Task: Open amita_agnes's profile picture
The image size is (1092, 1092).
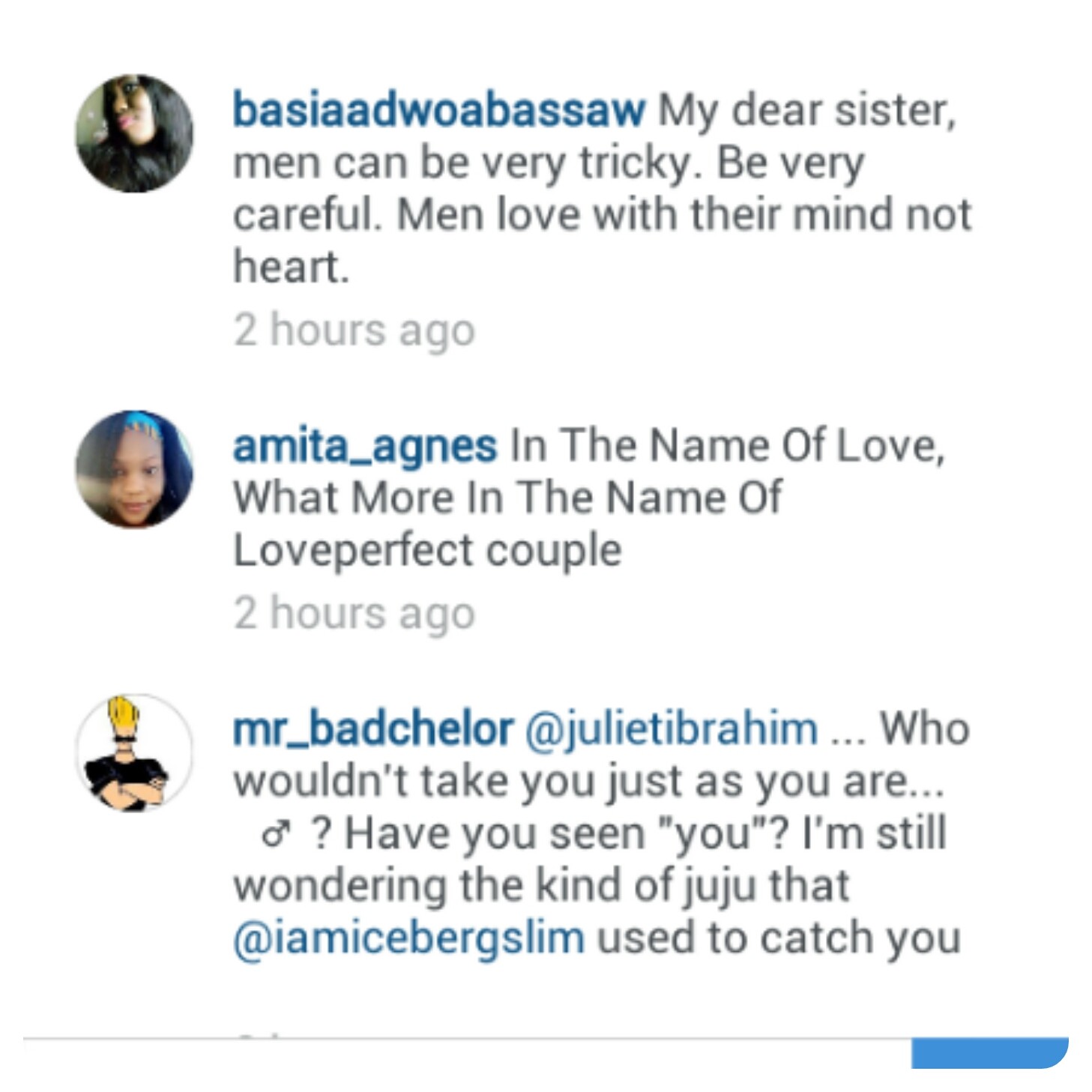Action: coord(134,469)
